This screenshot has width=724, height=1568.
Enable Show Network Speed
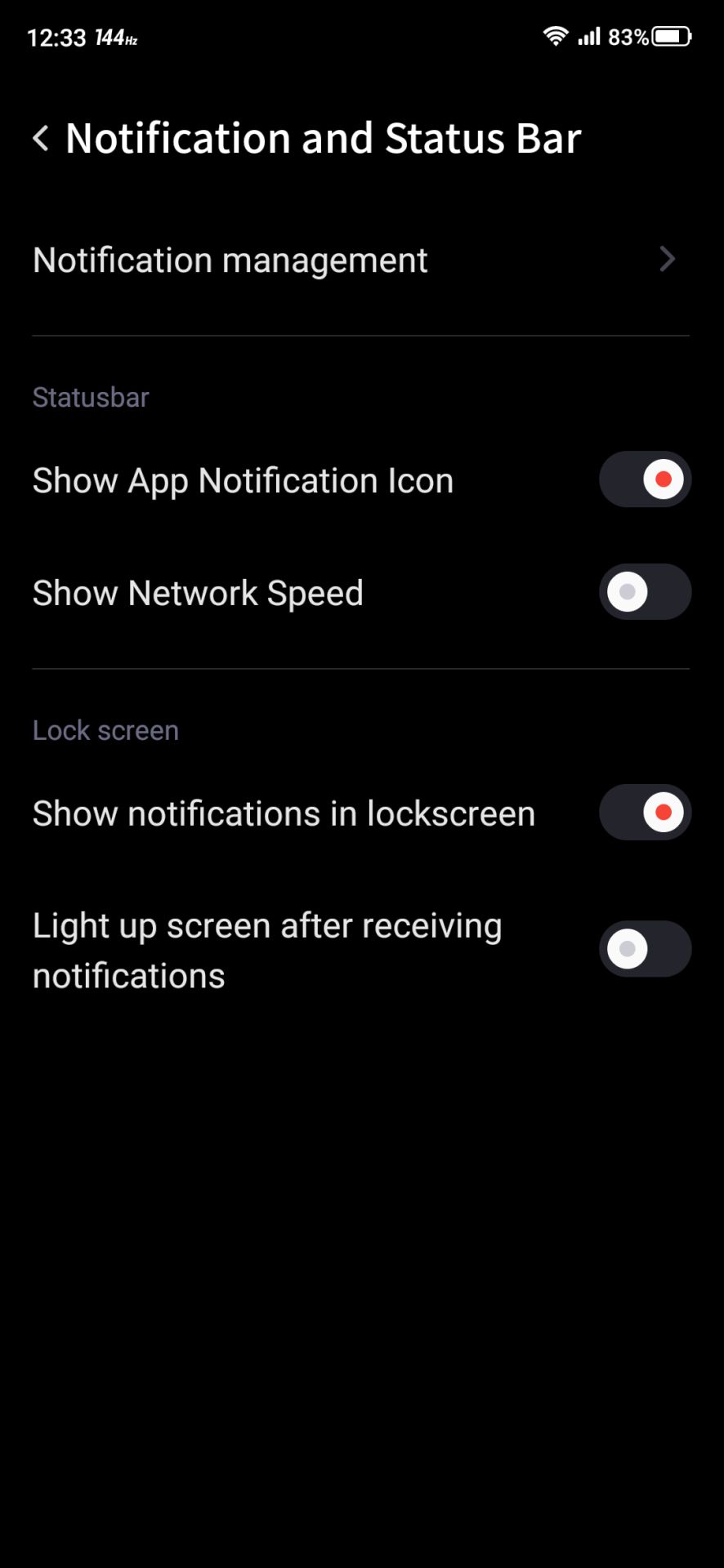click(645, 592)
